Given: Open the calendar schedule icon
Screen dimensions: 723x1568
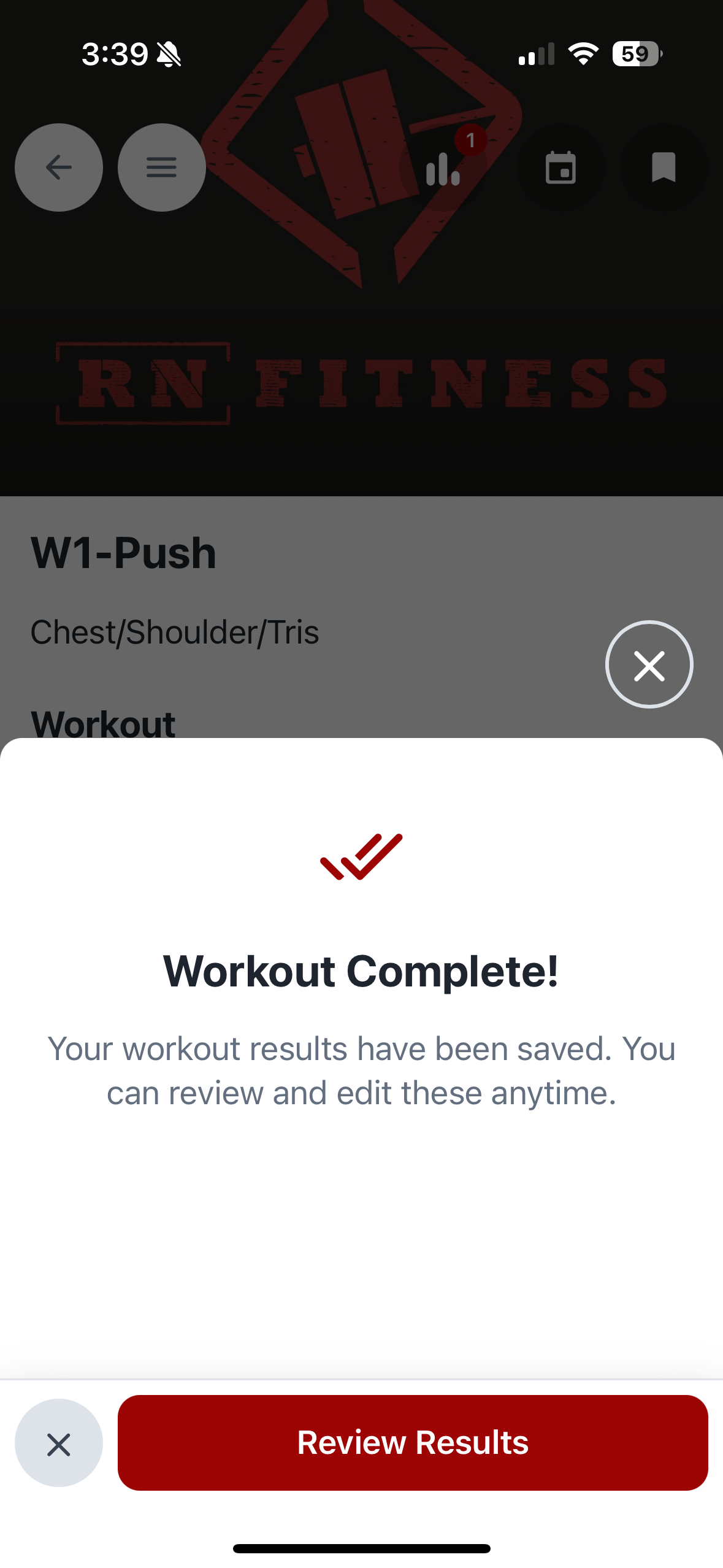Looking at the screenshot, I should point(560,167).
